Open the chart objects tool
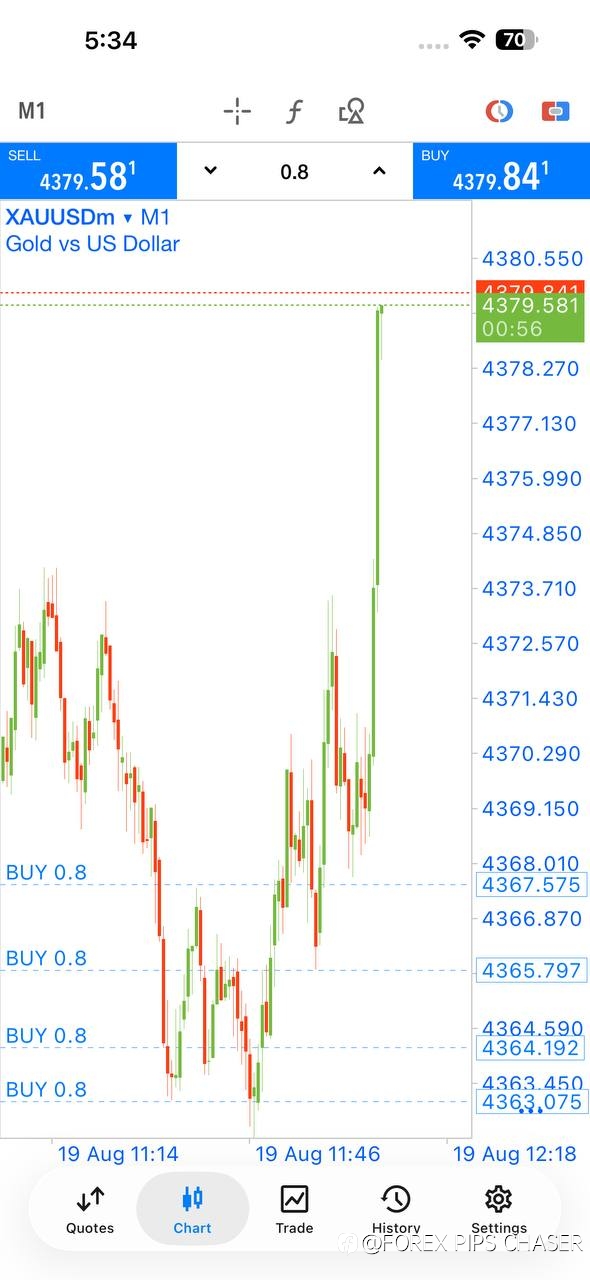Viewport: 590px width, 1280px height. pos(351,111)
